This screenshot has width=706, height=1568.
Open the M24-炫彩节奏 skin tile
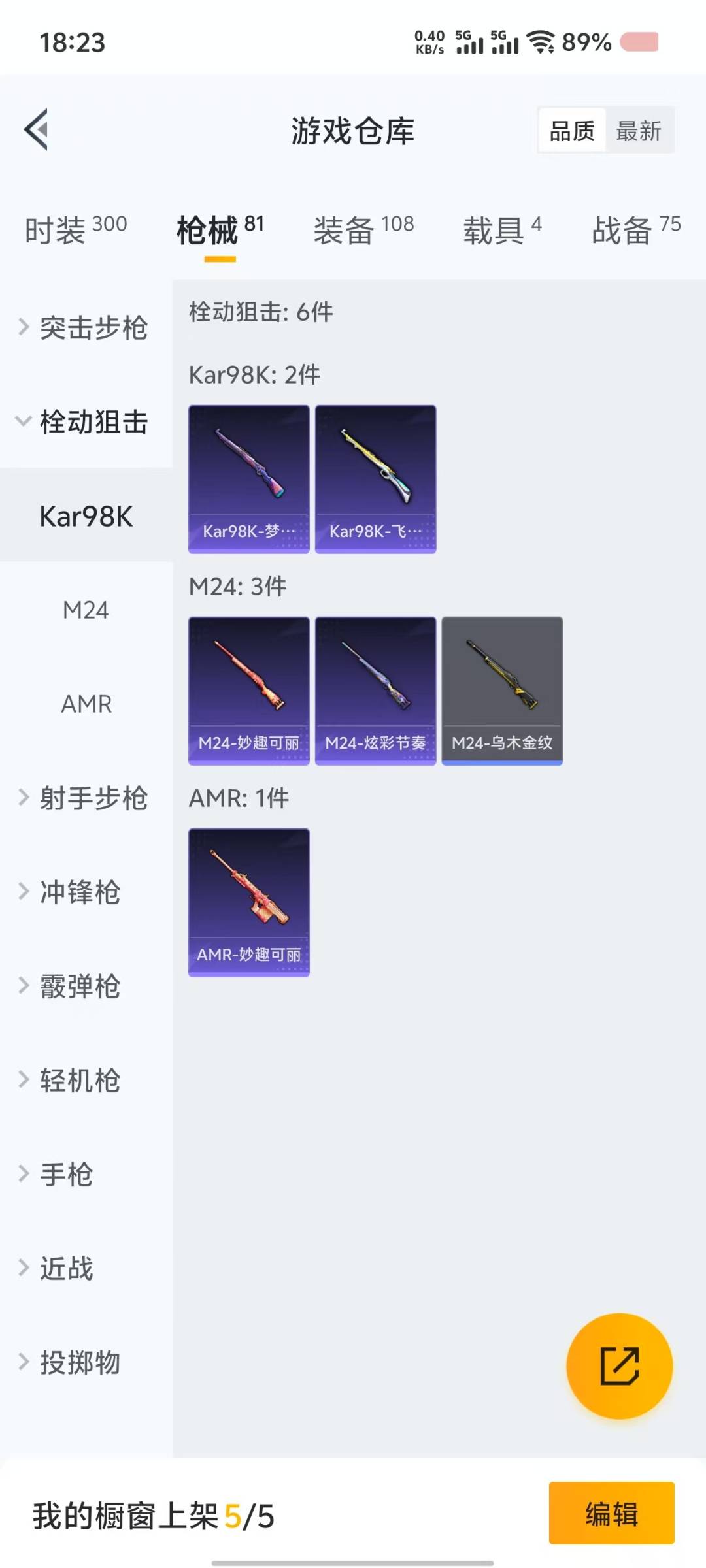pyautogui.click(x=375, y=690)
